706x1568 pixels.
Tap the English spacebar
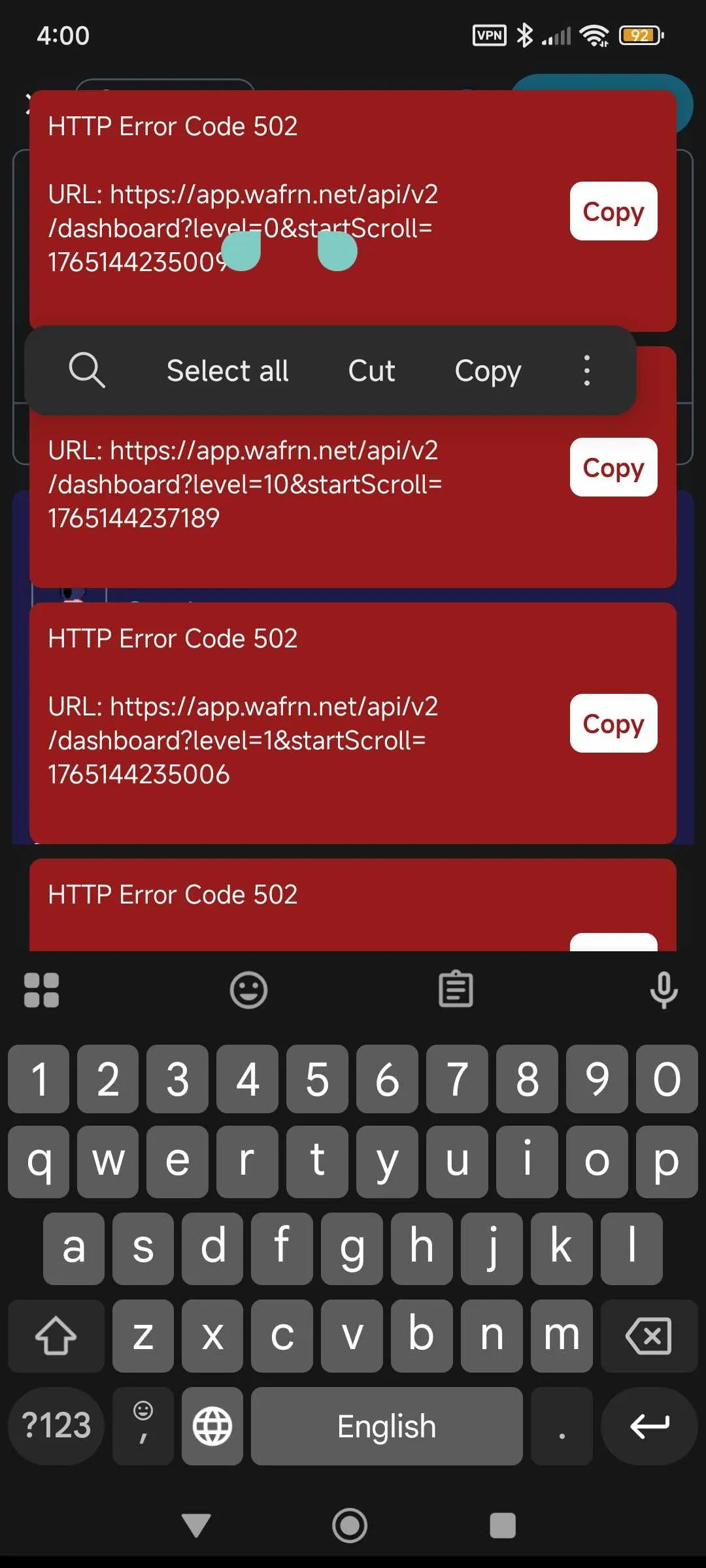(387, 1426)
